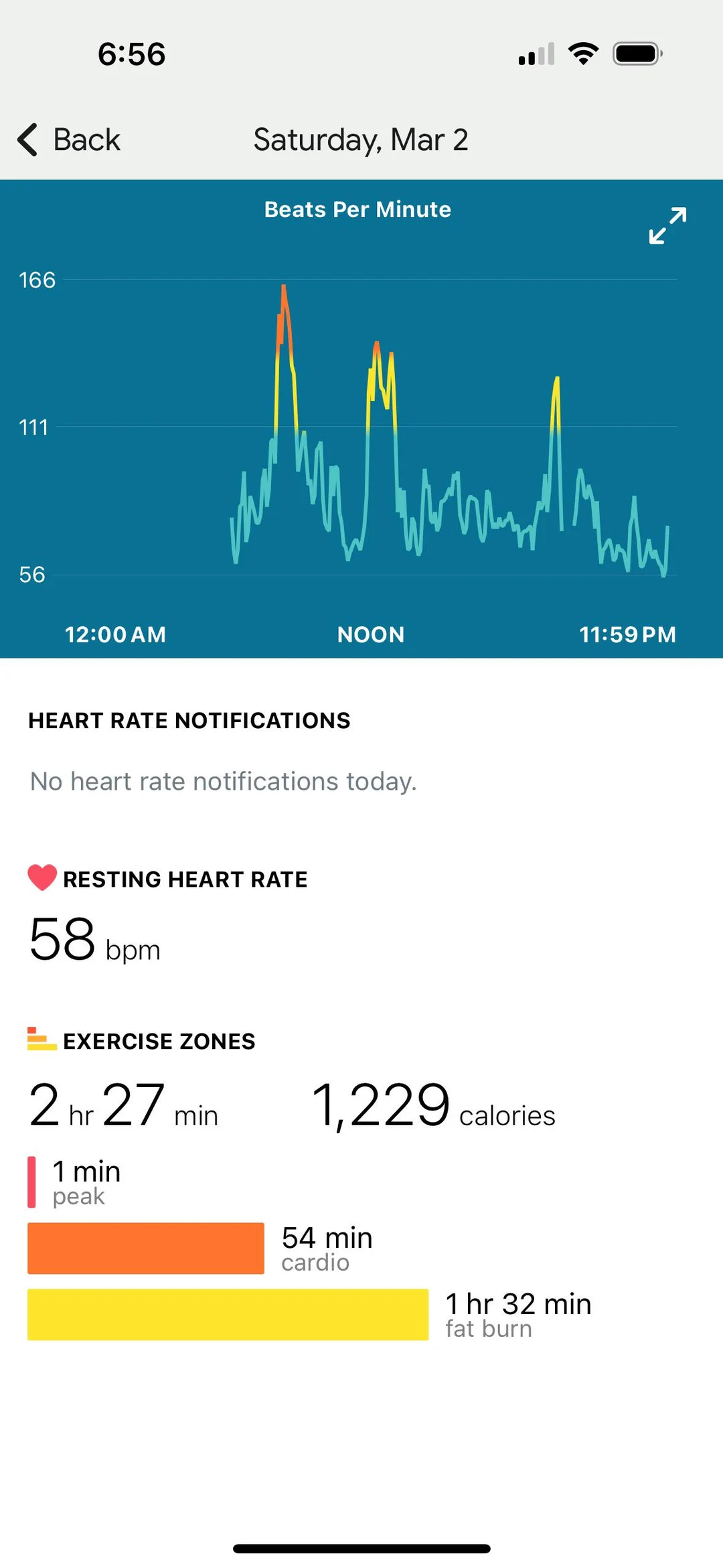Click the Heart Rate Notifications section header
Viewport: 723px width, 1568px height.
point(189,721)
